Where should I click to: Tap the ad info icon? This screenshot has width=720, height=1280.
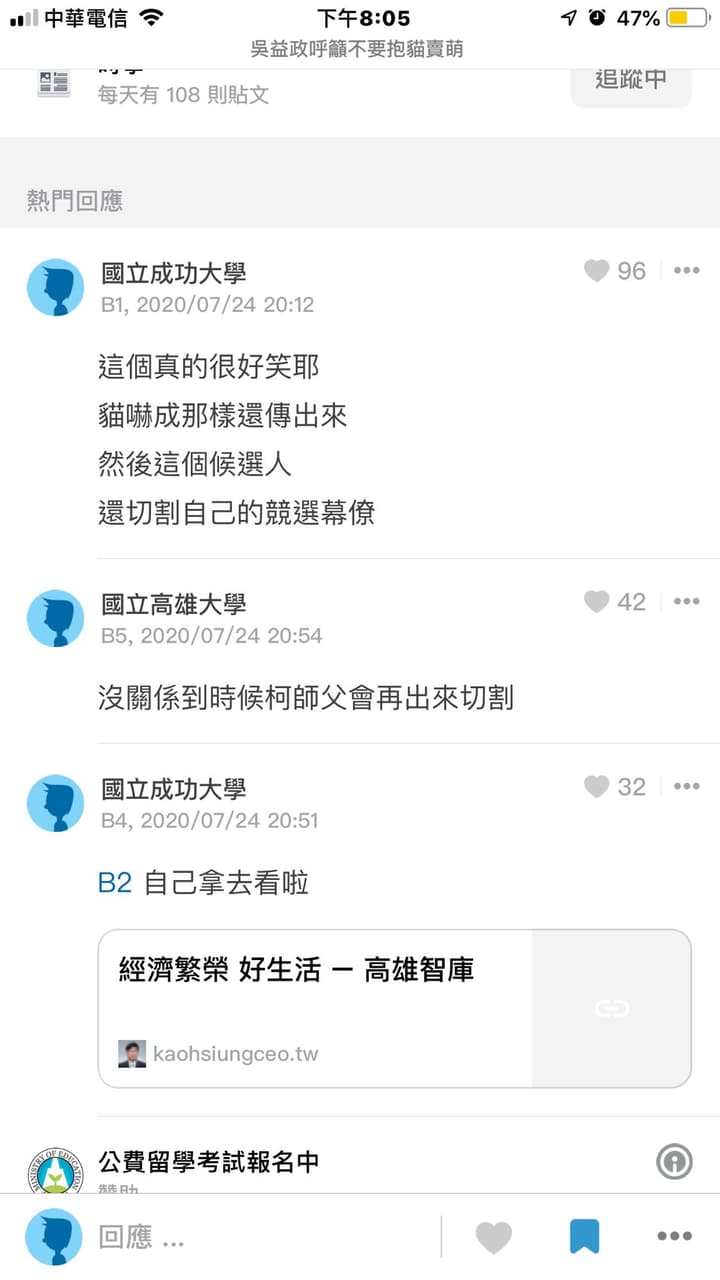[x=675, y=1161]
